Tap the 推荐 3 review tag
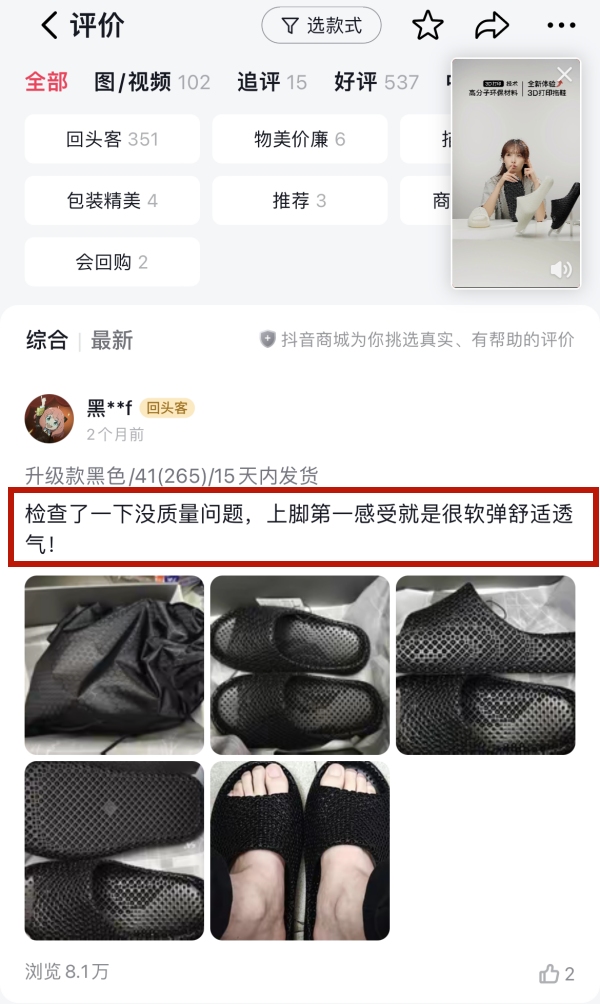600x1004 pixels. coord(300,200)
